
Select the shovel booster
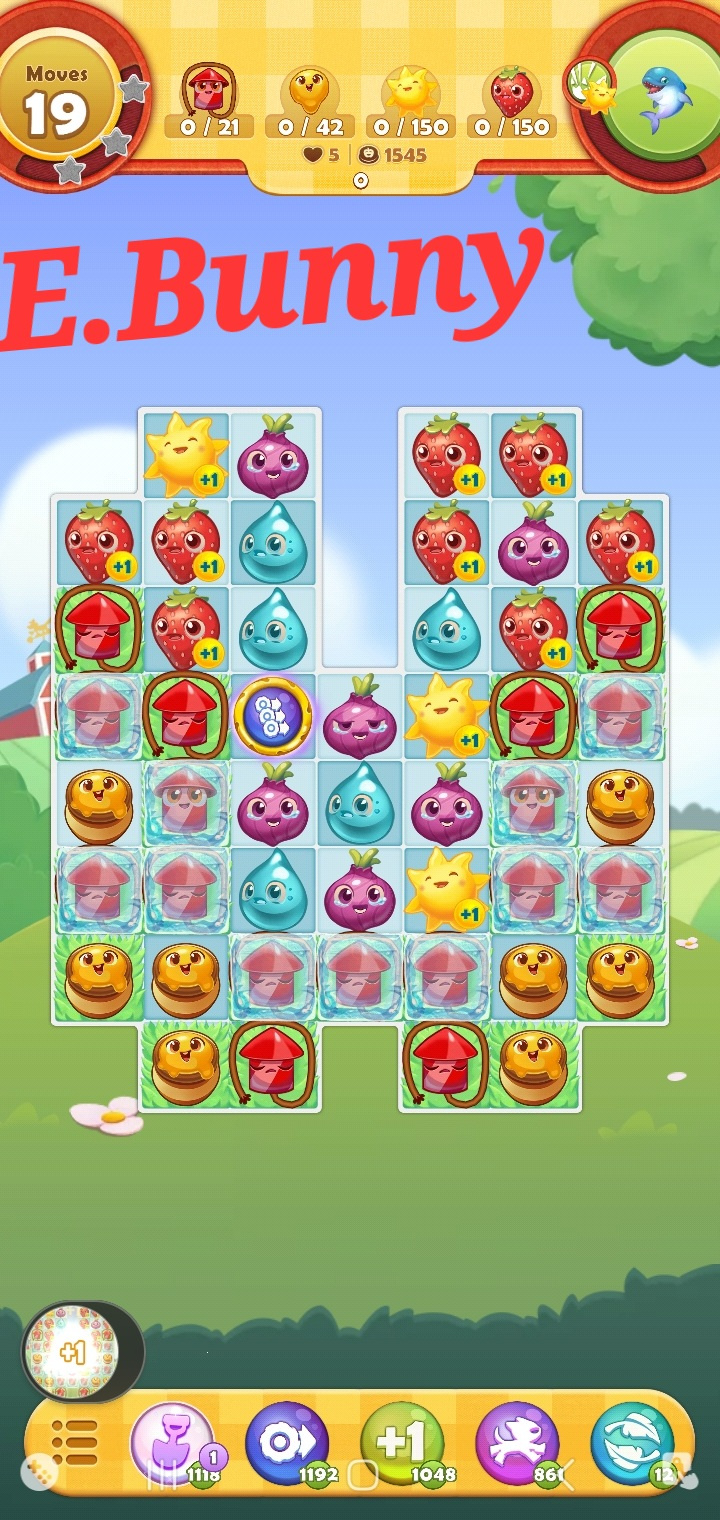tap(170, 1441)
